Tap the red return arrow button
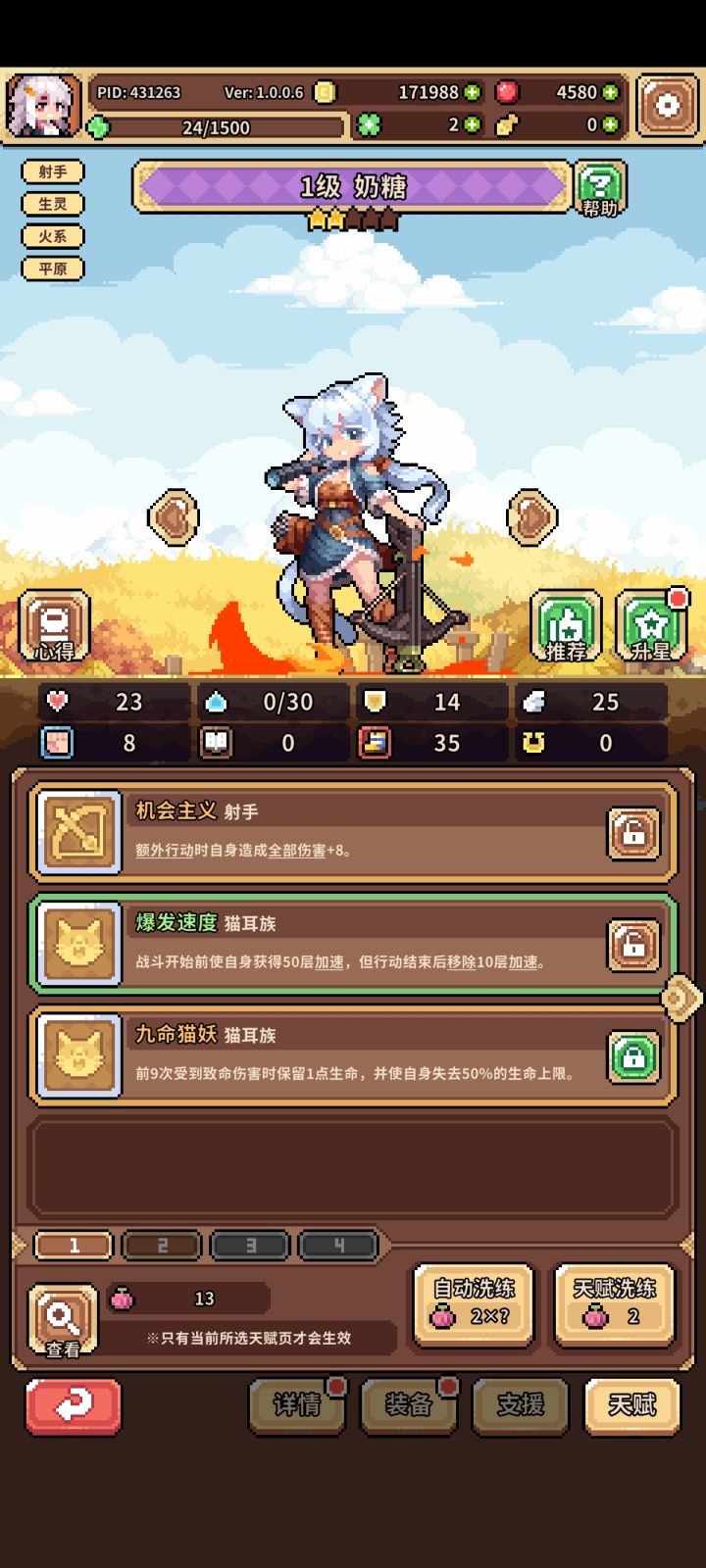The height and width of the screenshot is (1568, 706). [x=72, y=1405]
